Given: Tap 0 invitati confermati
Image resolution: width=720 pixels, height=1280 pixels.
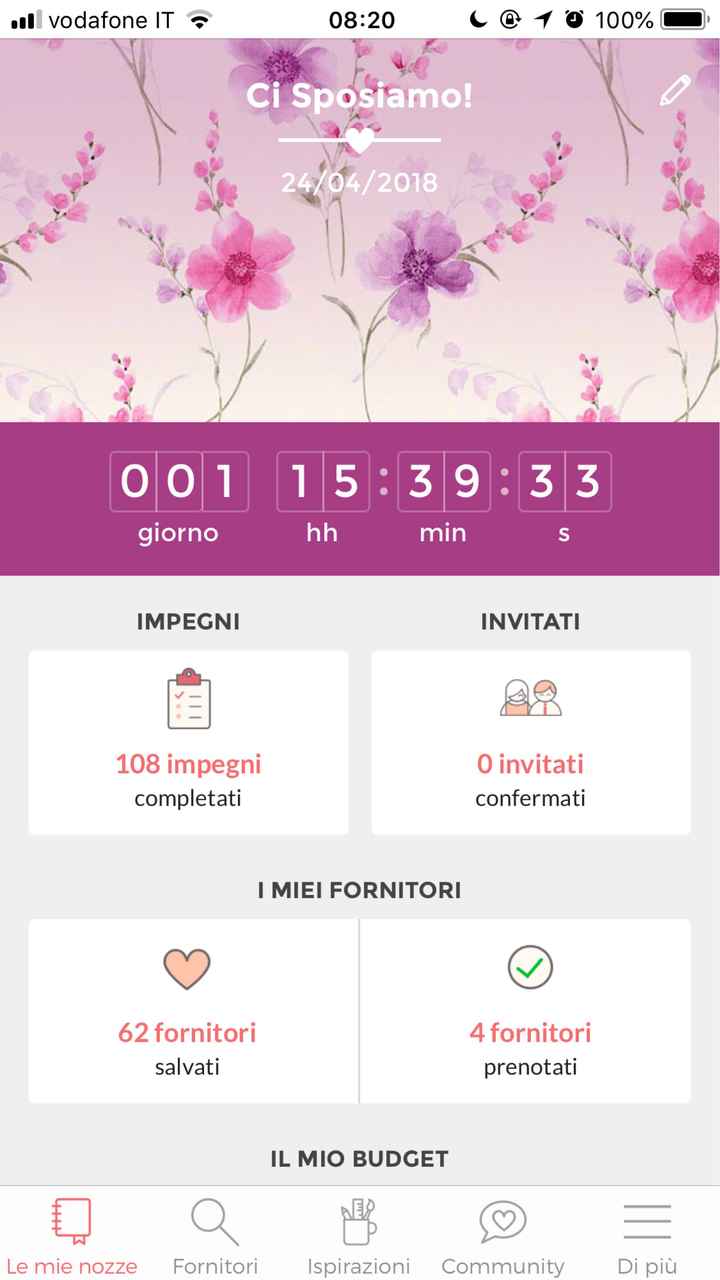Looking at the screenshot, I should pyautogui.click(x=531, y=780).
